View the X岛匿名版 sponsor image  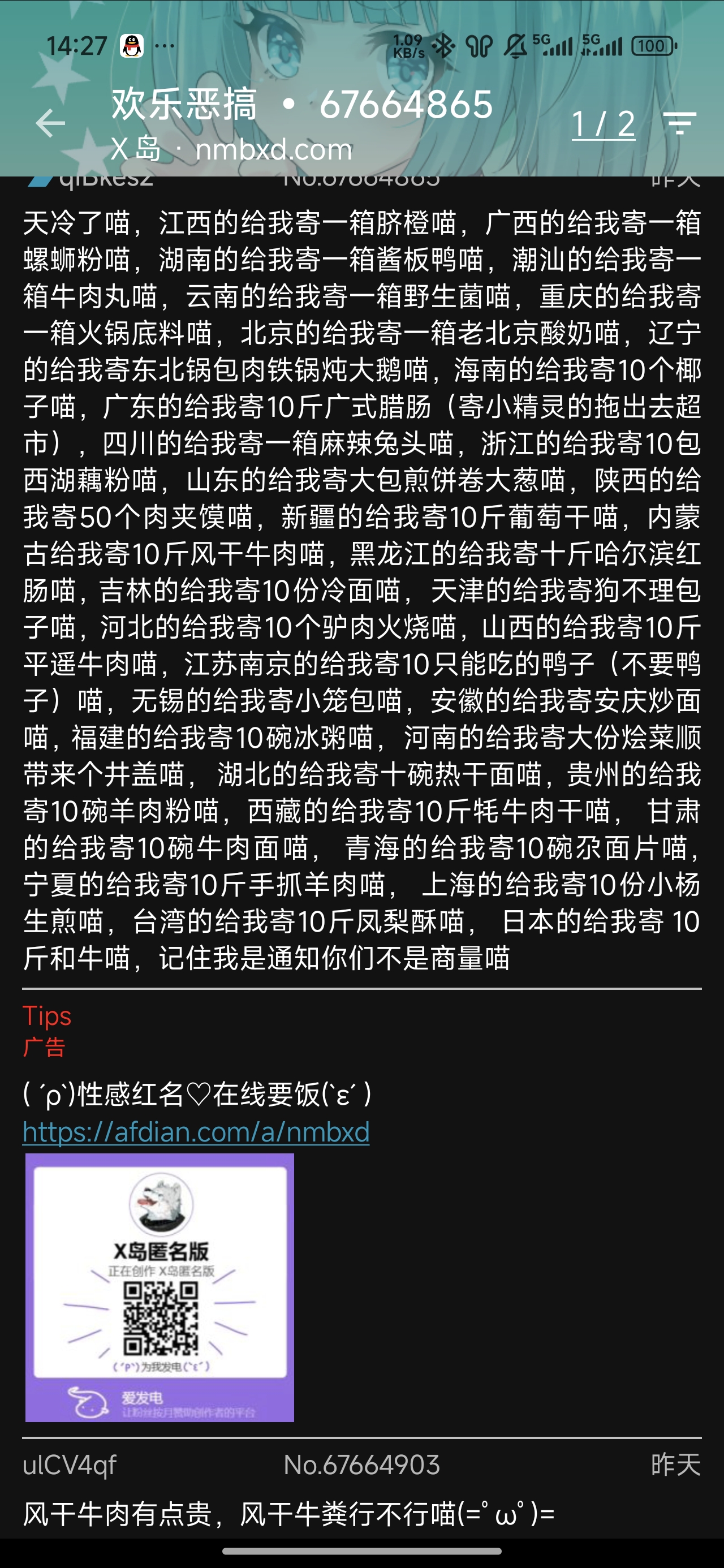(x=160, y=1288)
